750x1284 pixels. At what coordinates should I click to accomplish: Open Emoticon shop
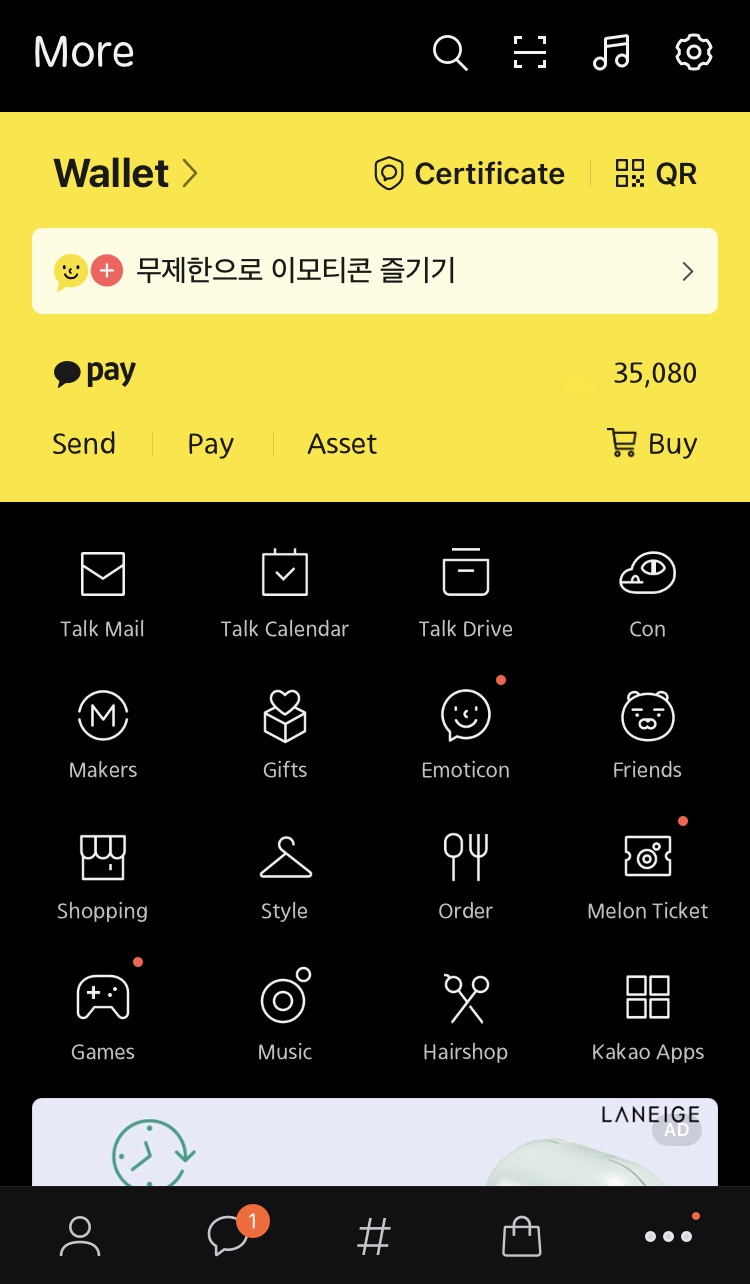(466, 735)
